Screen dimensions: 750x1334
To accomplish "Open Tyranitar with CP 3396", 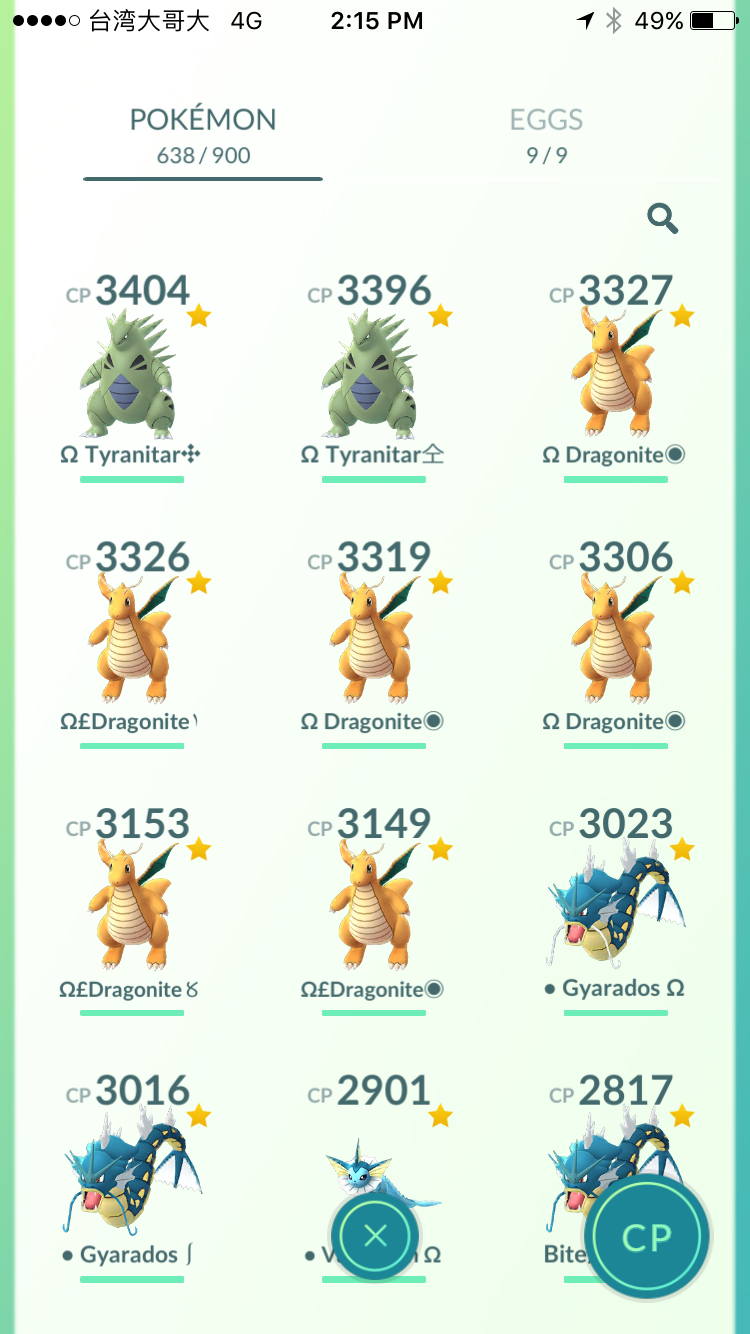I will tap(373, 377).
